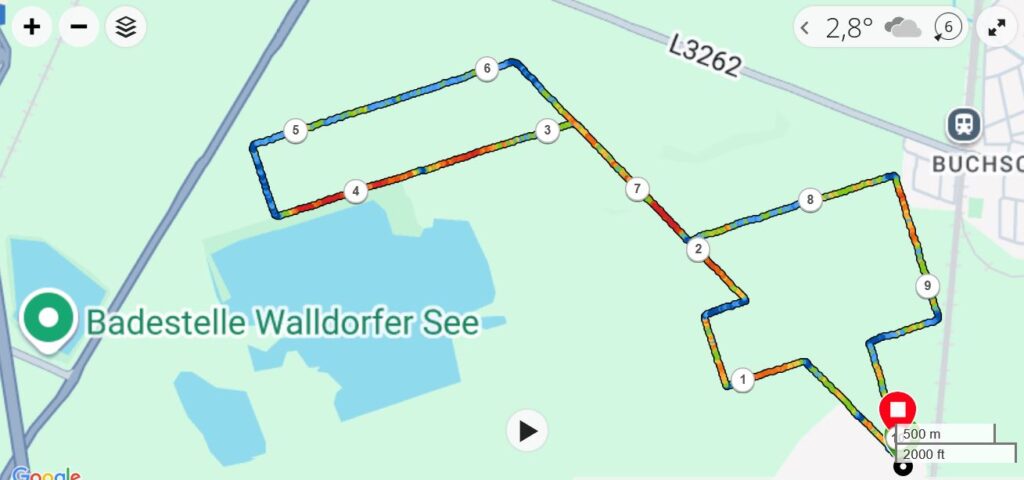Play the route animation

click(x=527, y=431)
